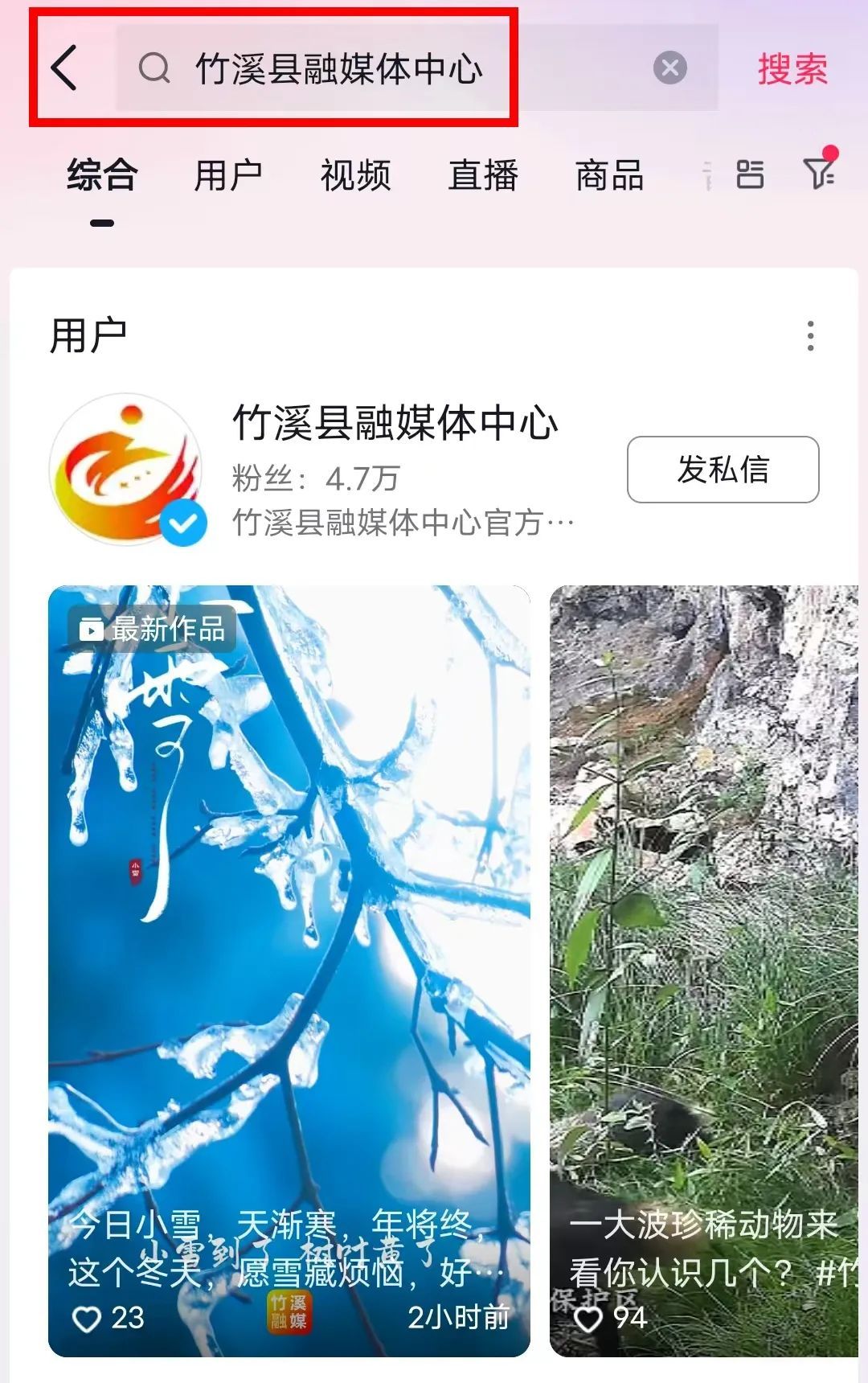This screenshot has height=1383, width=868.
Task: Change the results layout view icon
Action: tap(749, 174)
